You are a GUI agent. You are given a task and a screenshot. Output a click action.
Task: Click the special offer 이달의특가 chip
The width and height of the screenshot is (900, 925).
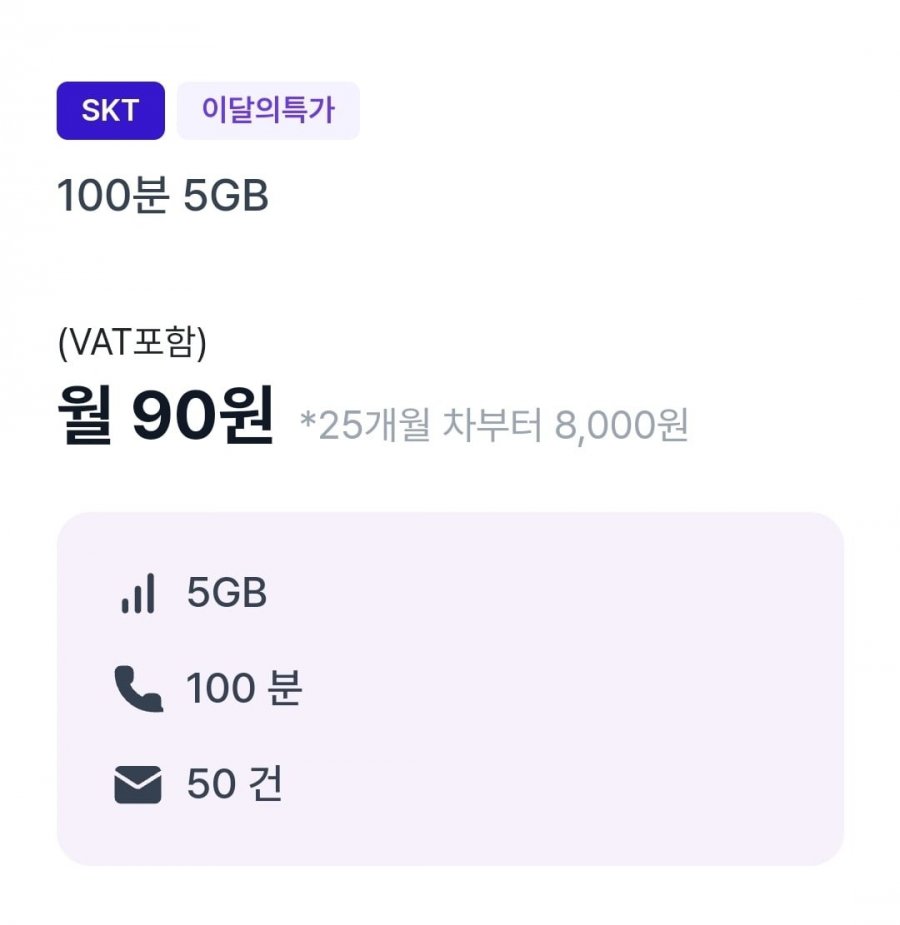269,111
